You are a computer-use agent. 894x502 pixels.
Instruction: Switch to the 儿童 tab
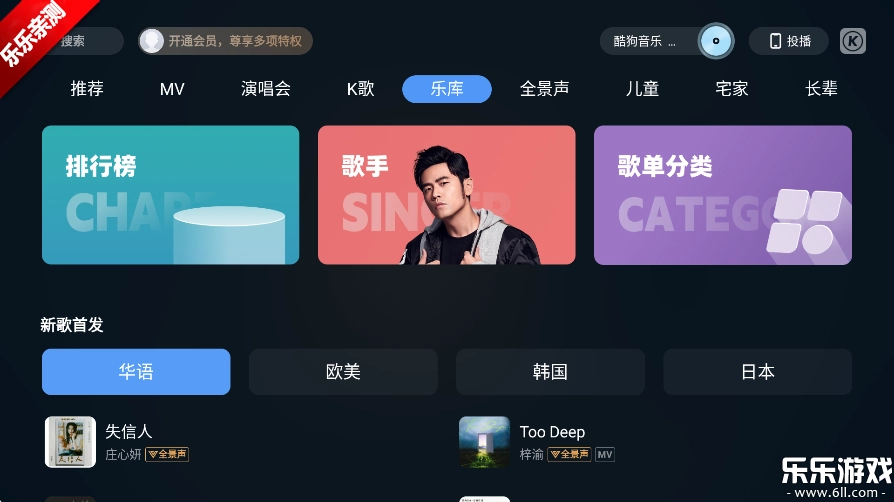[642, 89]
